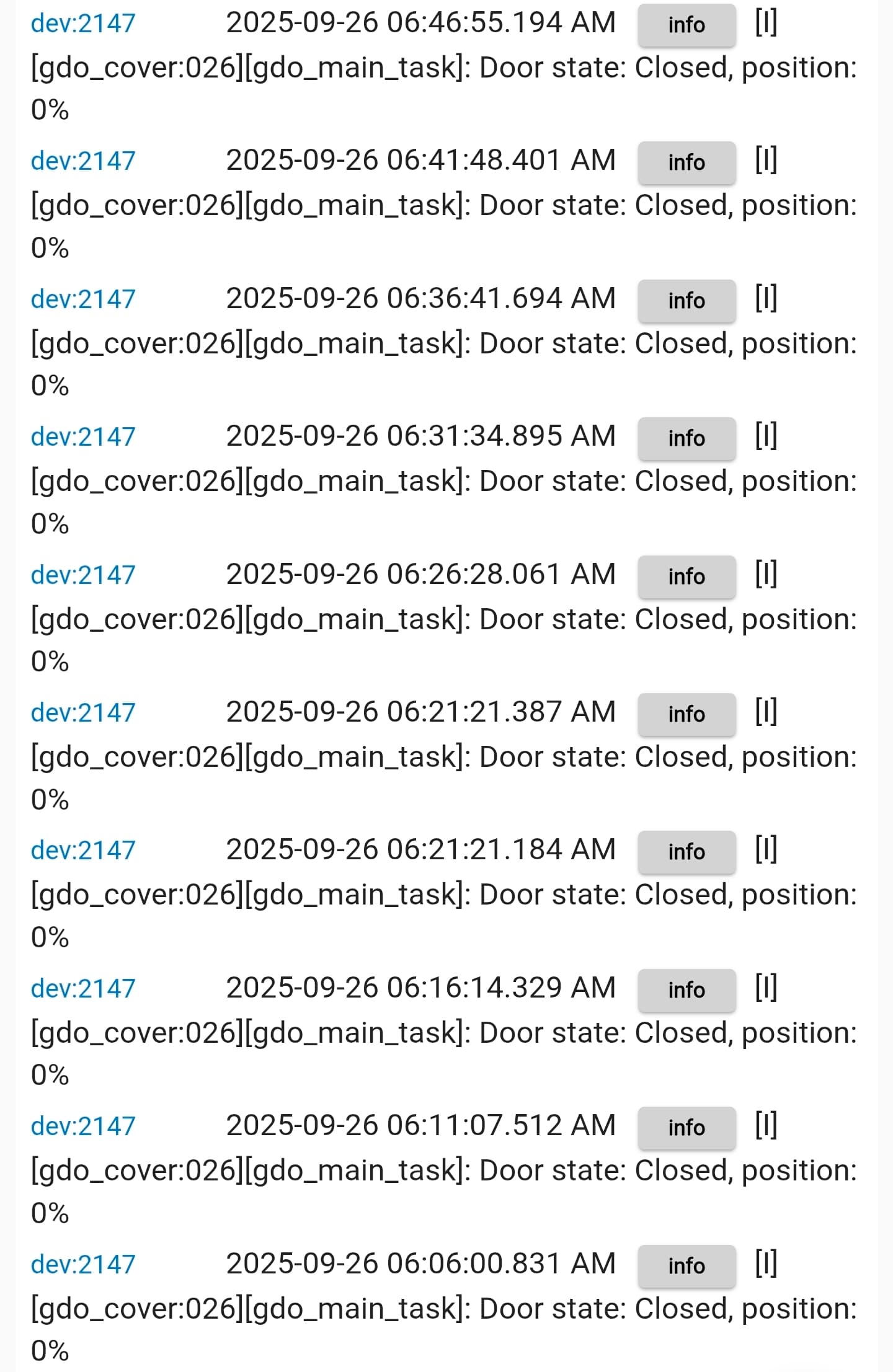Open dev:2147 link on the 06:36:41.694 entry
893x1372 pixels.
point(83,299)
